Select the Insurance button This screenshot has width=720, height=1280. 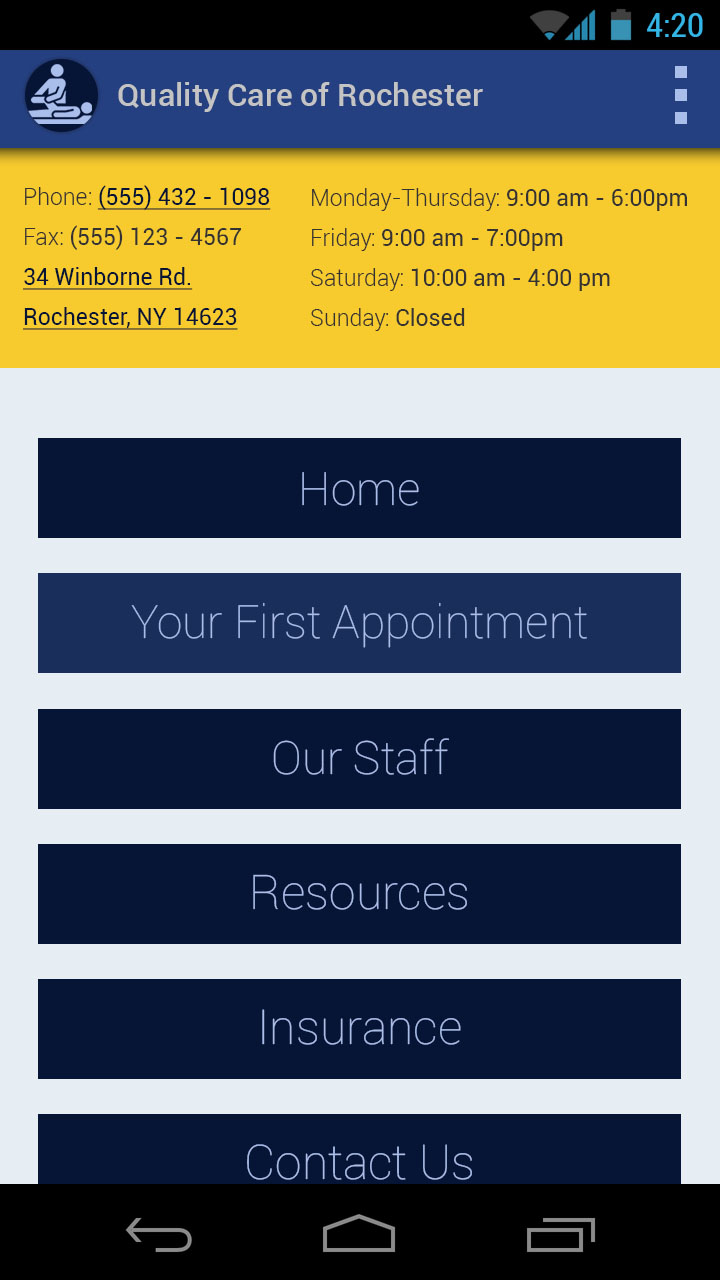click(x=359, y=1028)
